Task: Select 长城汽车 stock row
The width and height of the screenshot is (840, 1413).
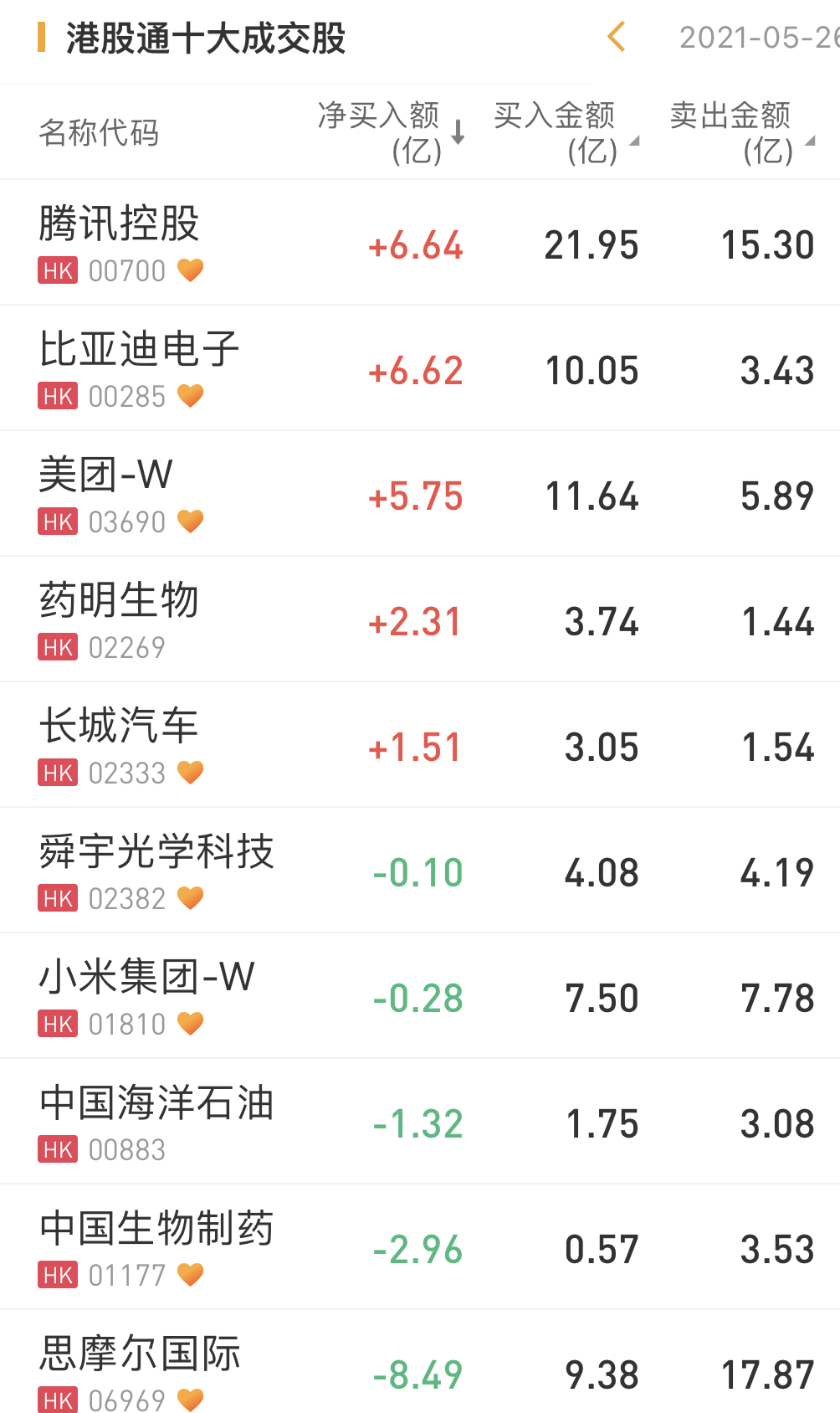Action: (119, 727)
